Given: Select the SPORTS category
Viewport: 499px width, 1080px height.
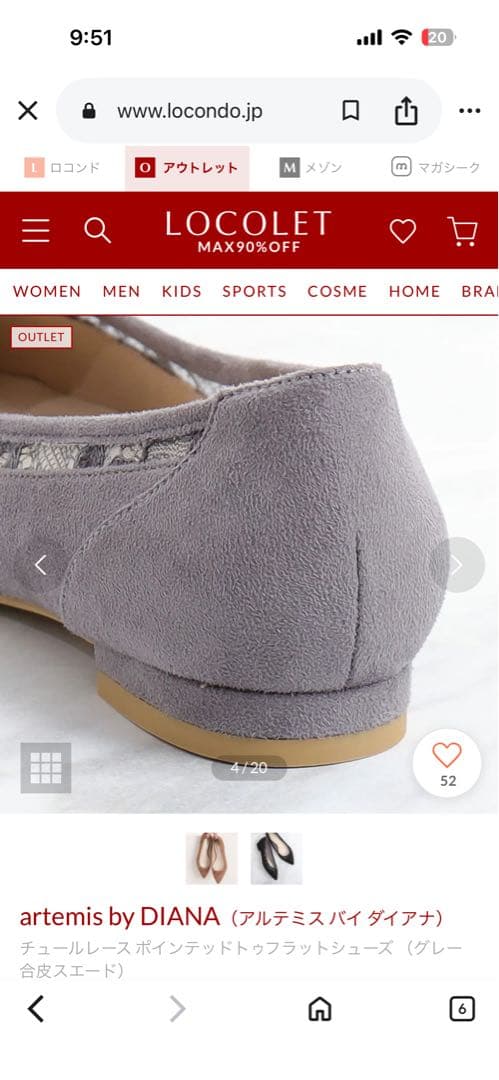Looking at the screenshot, I should pyautogui.click(x=254, y=291).
